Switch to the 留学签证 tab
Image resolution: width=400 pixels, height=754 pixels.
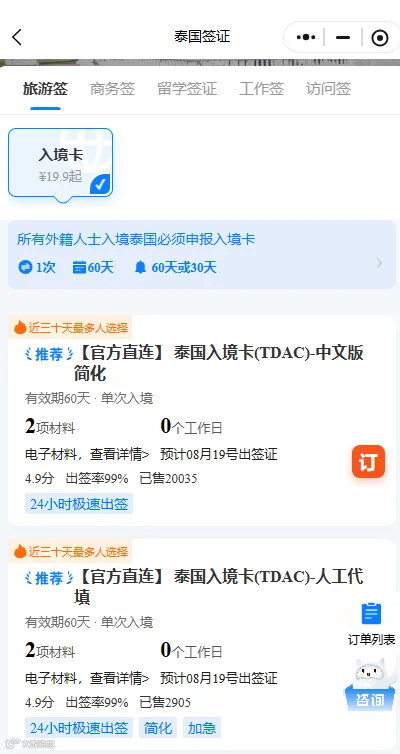pyautogui.click(x=187, y=89)
